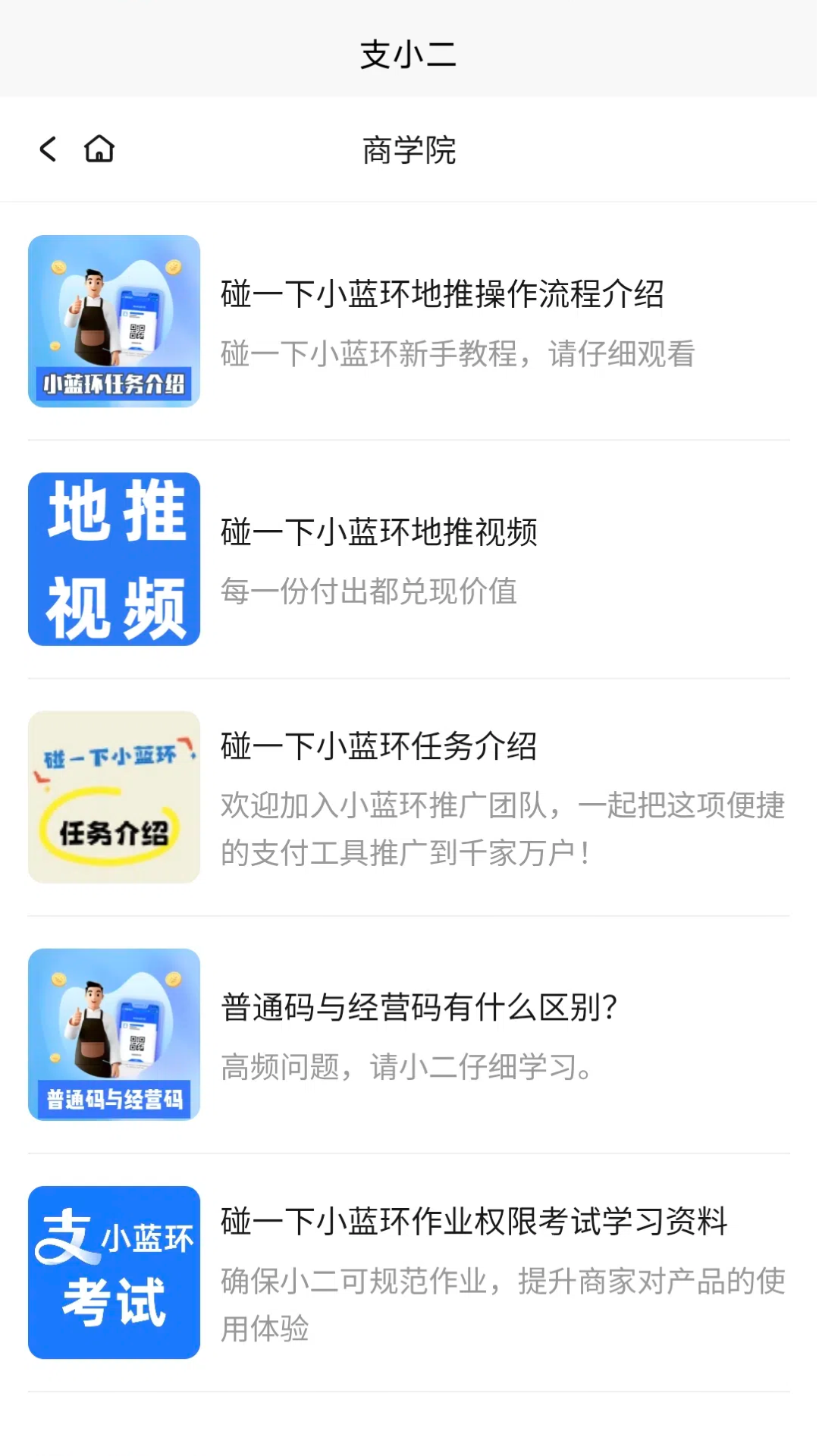
Task: Tap the 支小二 header bar
Action: coord(409,55)
